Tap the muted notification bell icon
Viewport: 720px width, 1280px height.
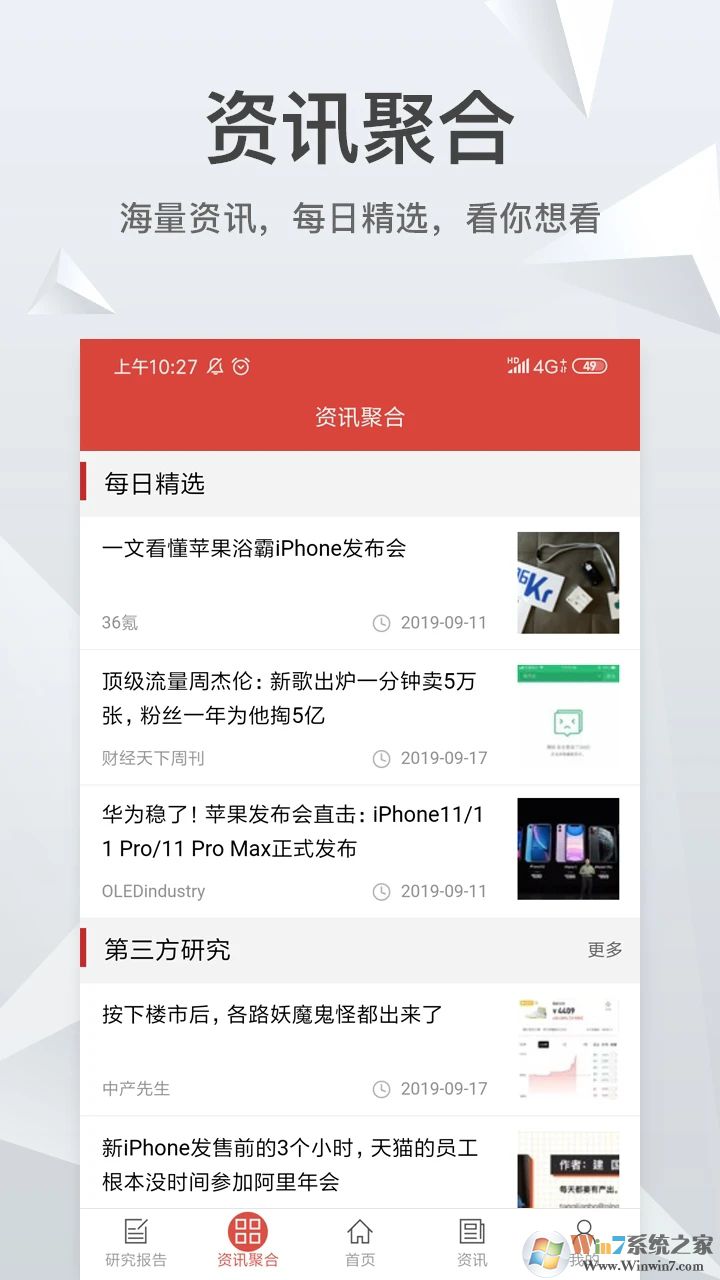pyautogui.click(x=214, y=367)
